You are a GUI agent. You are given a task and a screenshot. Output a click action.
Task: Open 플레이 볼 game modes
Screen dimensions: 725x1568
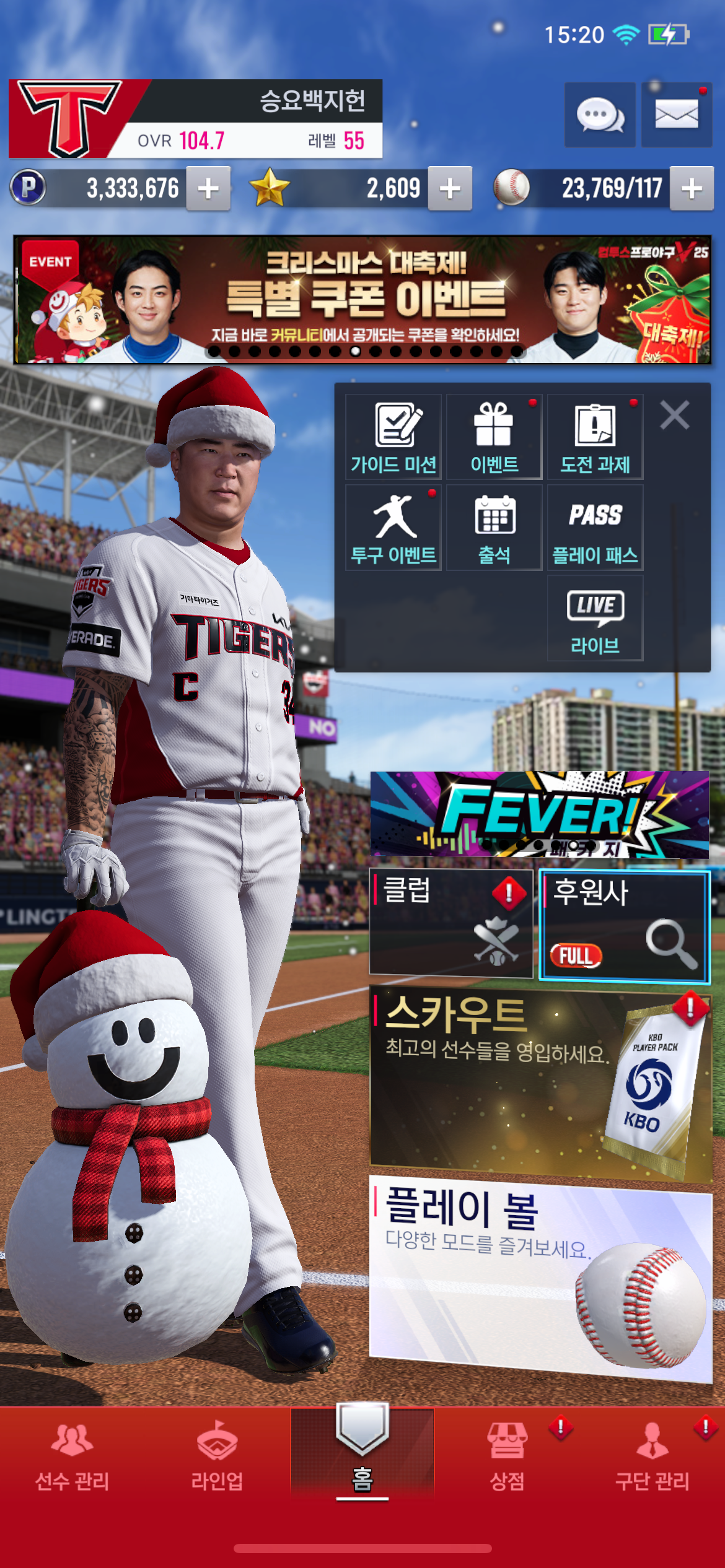point(540,1276)
